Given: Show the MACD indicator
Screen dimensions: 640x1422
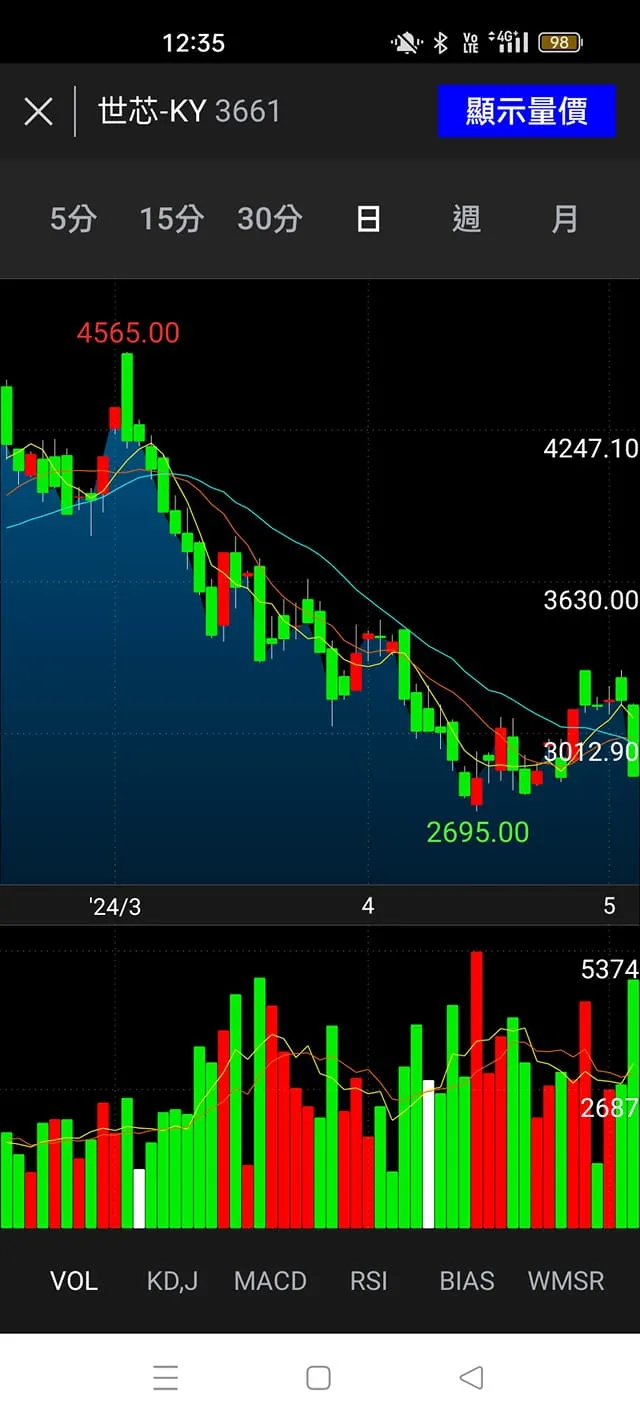Looking at the screenshot, I should tap(270, 1281).
